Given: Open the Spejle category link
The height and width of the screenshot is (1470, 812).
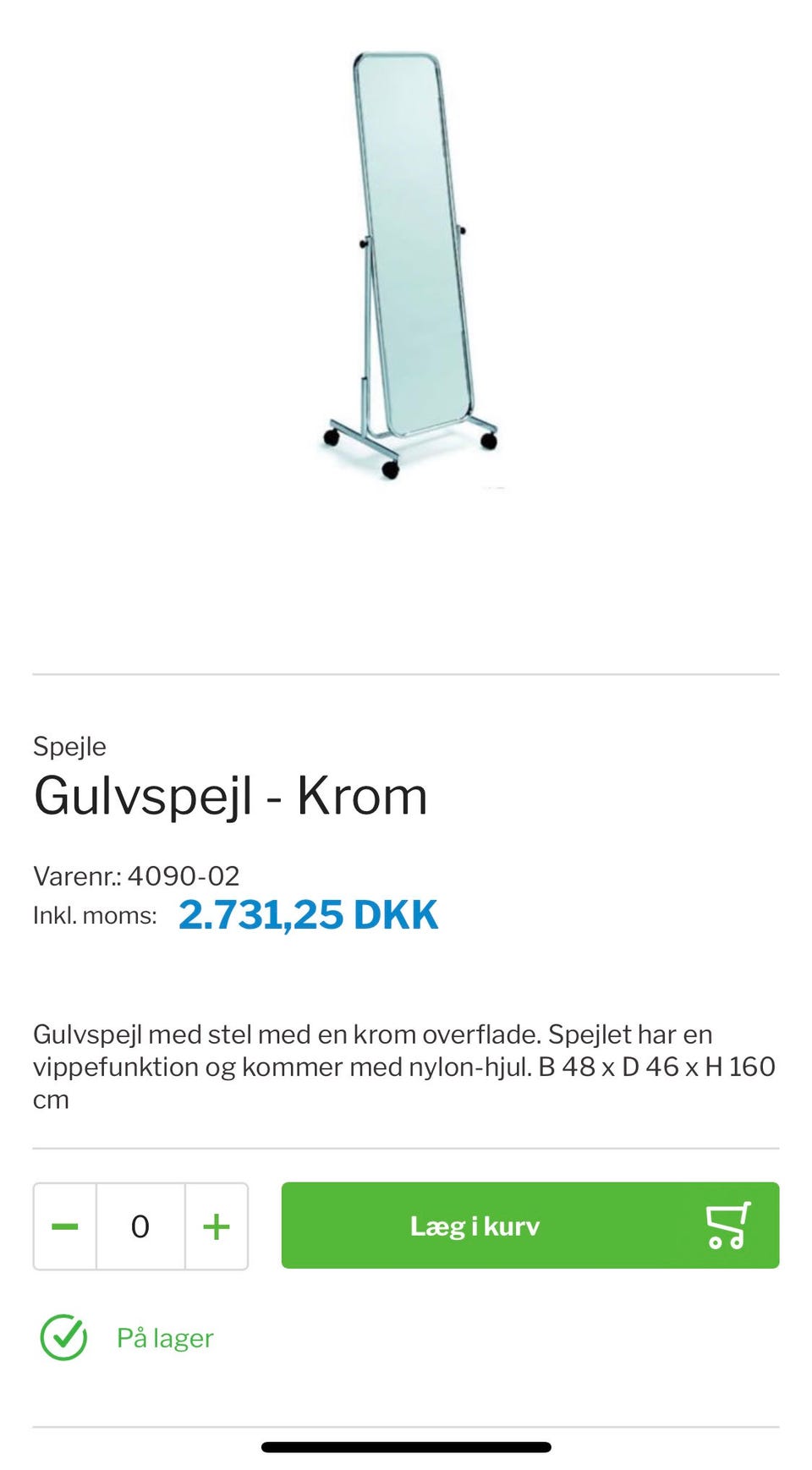Looking at the screenshot, I should 69,746.
